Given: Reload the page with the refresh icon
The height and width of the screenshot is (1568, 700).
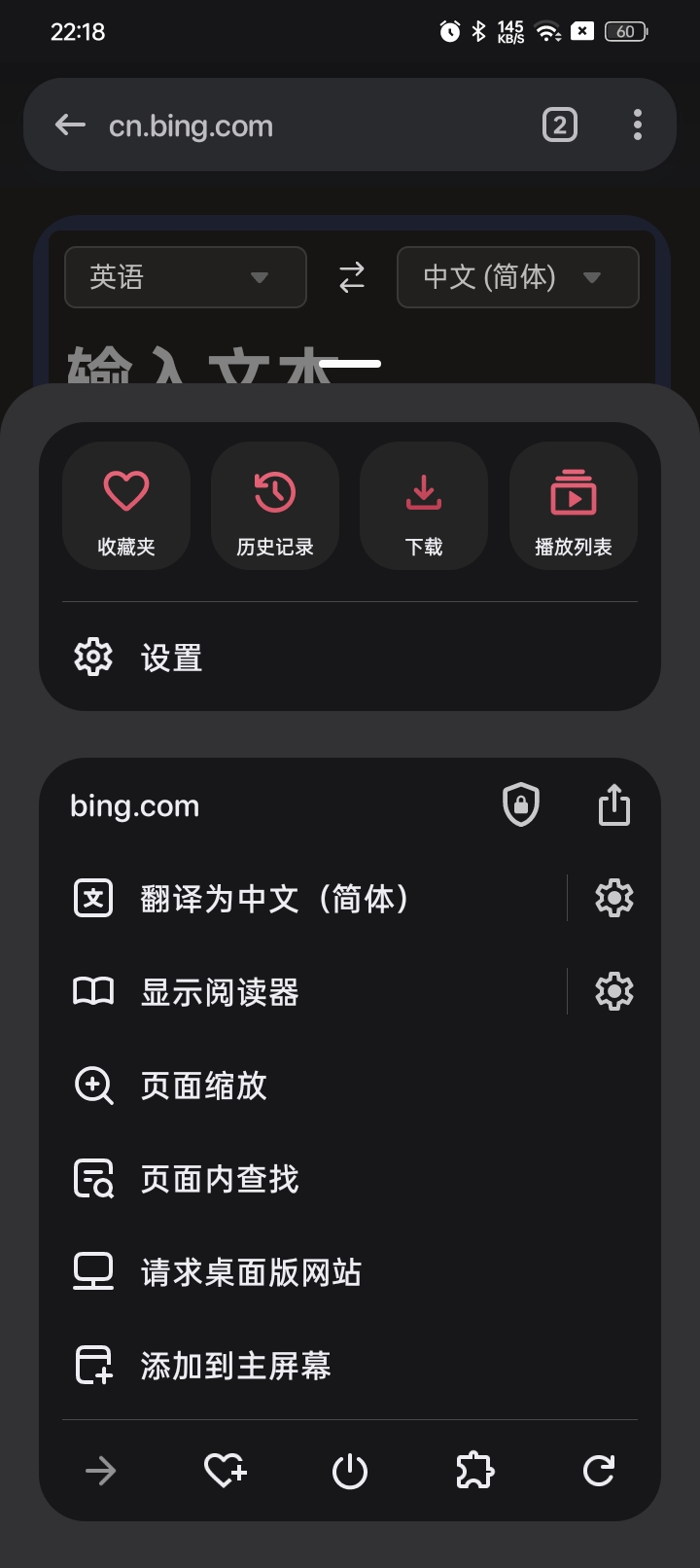Looking at the screenshot, I should click(599, 1472).
